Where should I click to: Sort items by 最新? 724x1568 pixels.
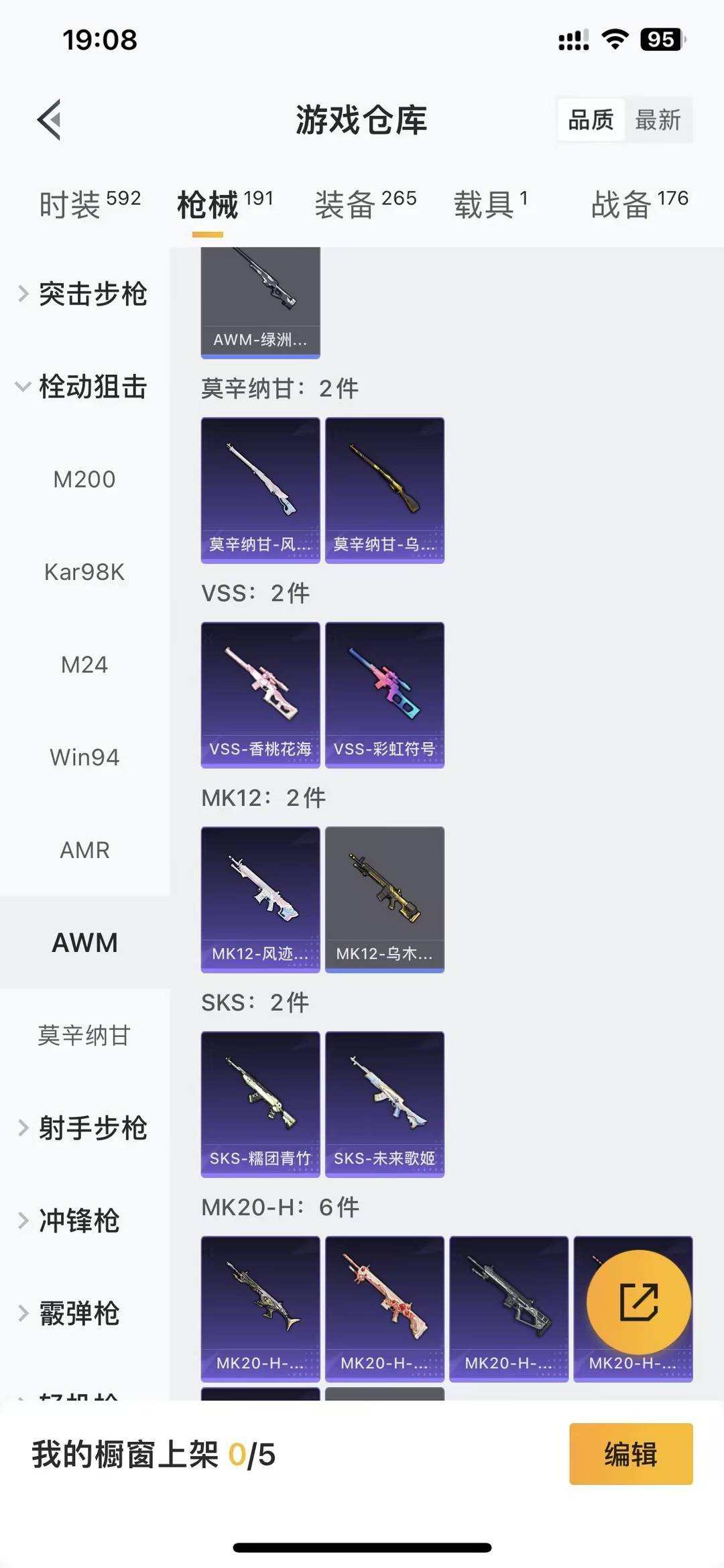(x=658, y=120)
